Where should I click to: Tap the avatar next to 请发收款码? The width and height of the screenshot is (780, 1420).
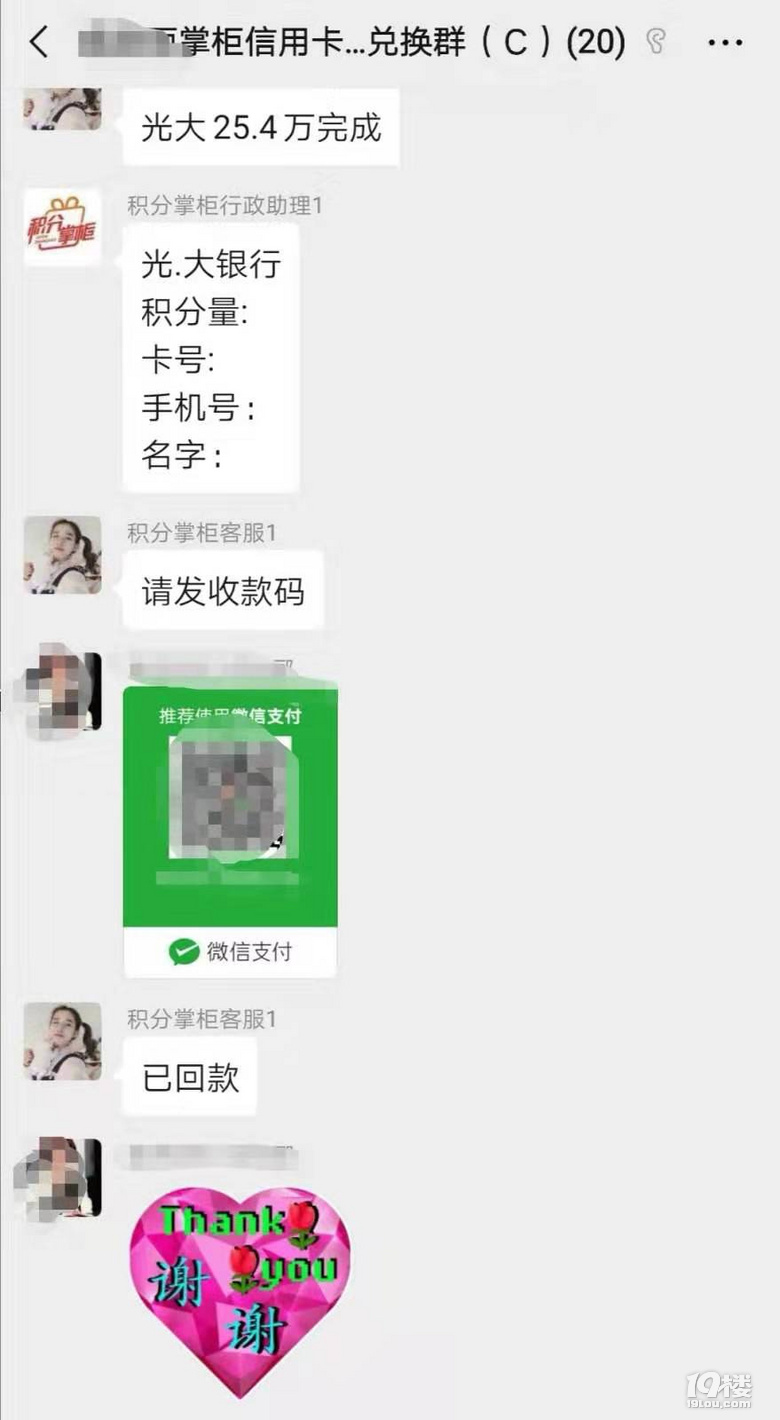coord(62,555)
